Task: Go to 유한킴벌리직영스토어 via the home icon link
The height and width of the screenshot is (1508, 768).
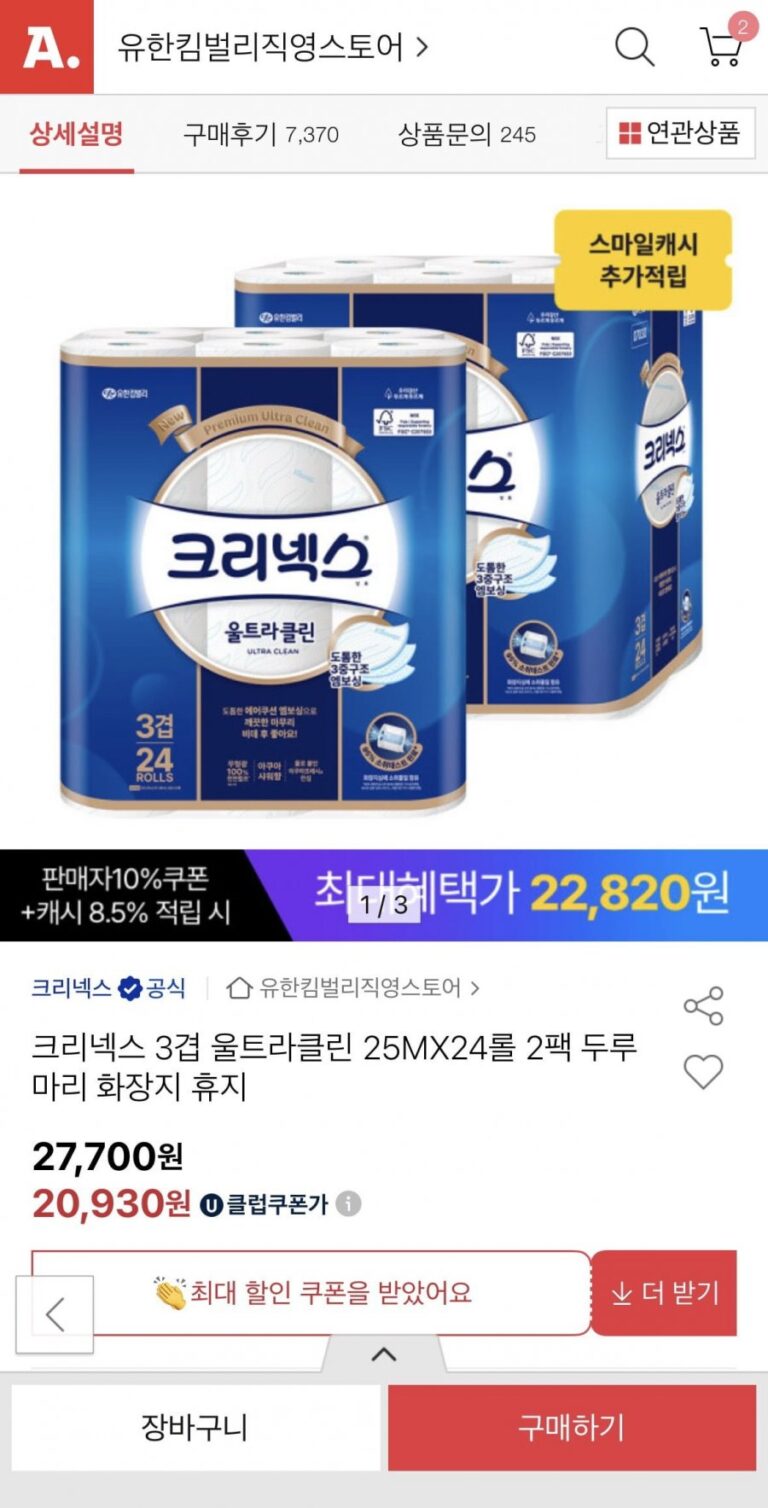Action: (353, 989)
